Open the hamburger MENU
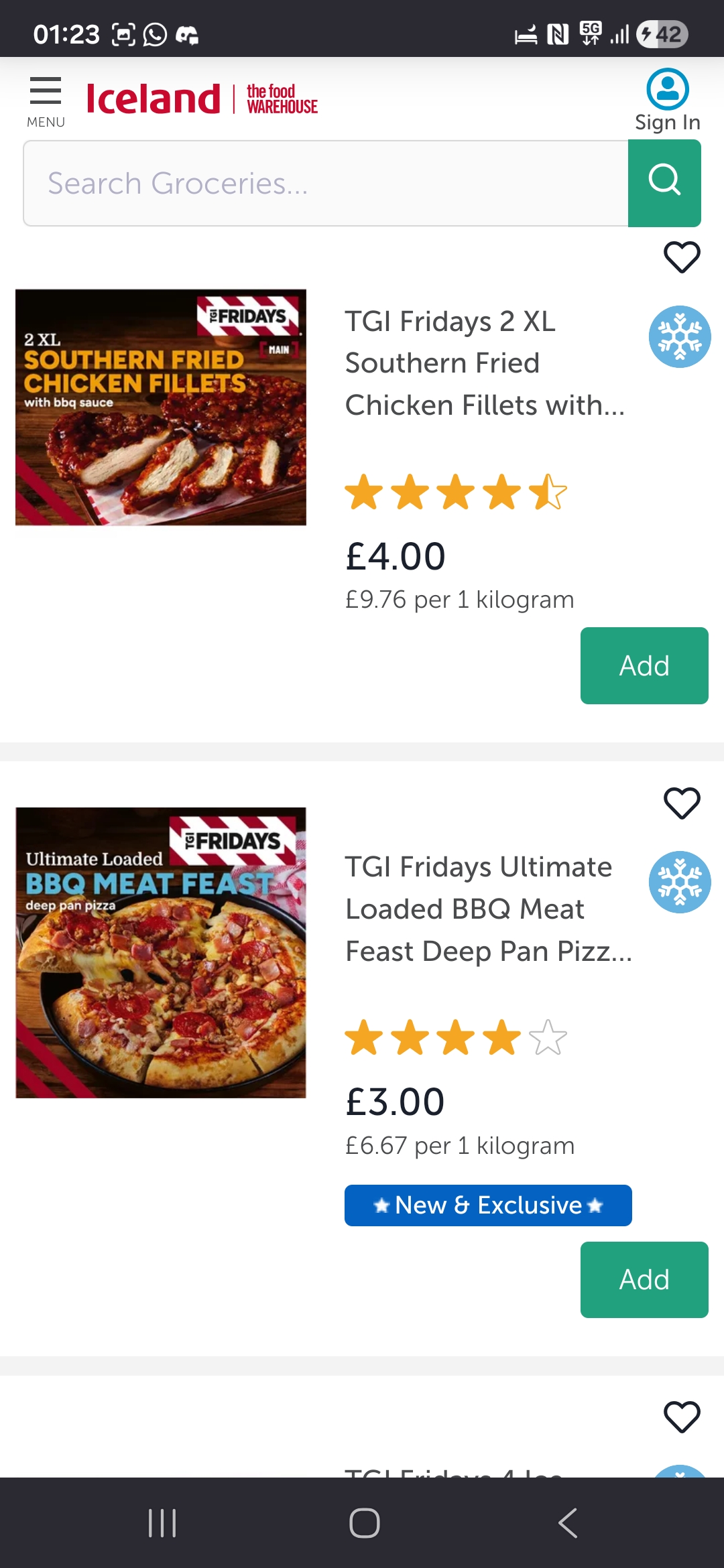The image size is (724, 1568). [46, 102]
